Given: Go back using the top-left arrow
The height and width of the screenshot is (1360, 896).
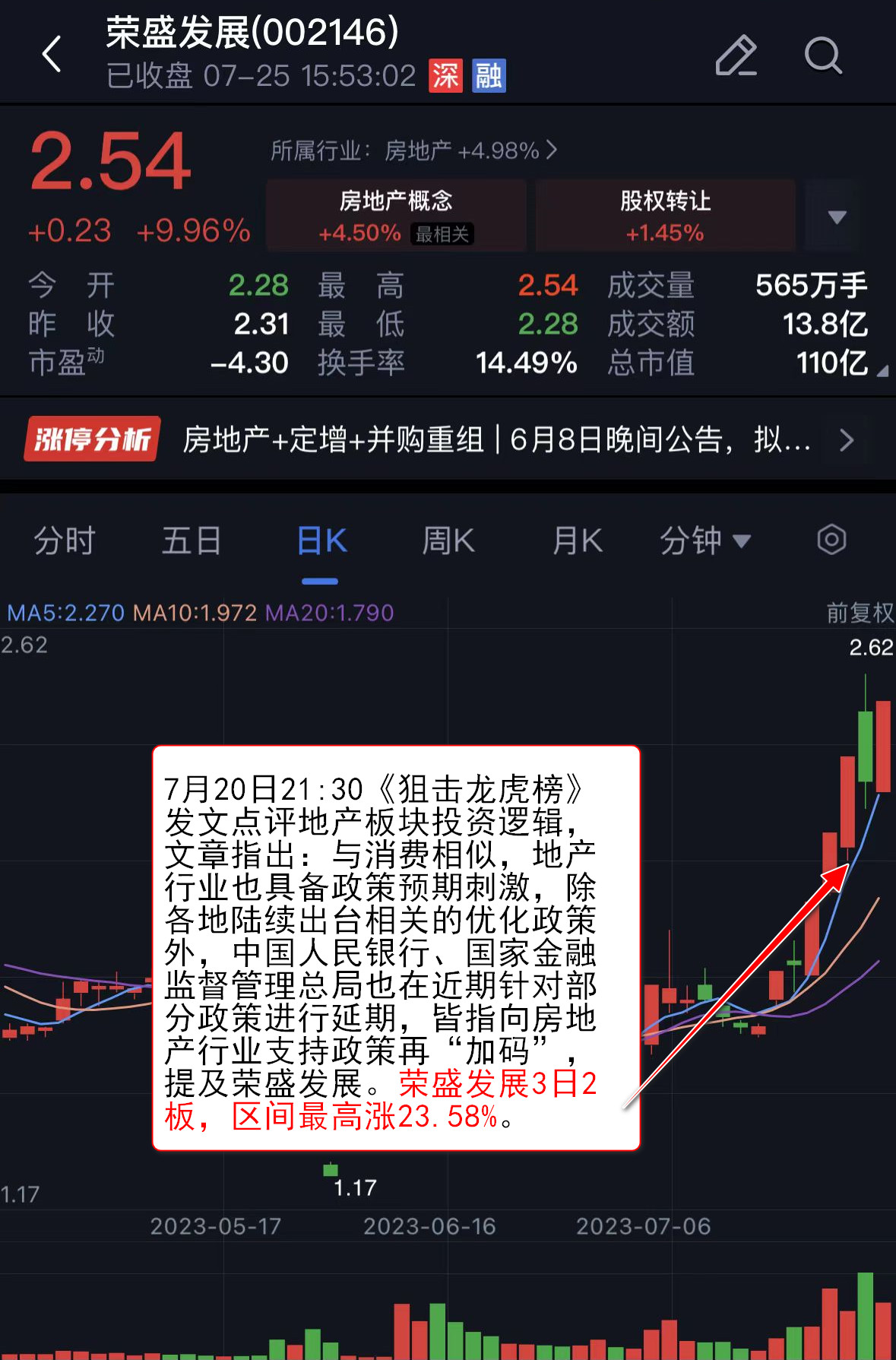Looking at the screenshot, I should (x=52, y=54).
